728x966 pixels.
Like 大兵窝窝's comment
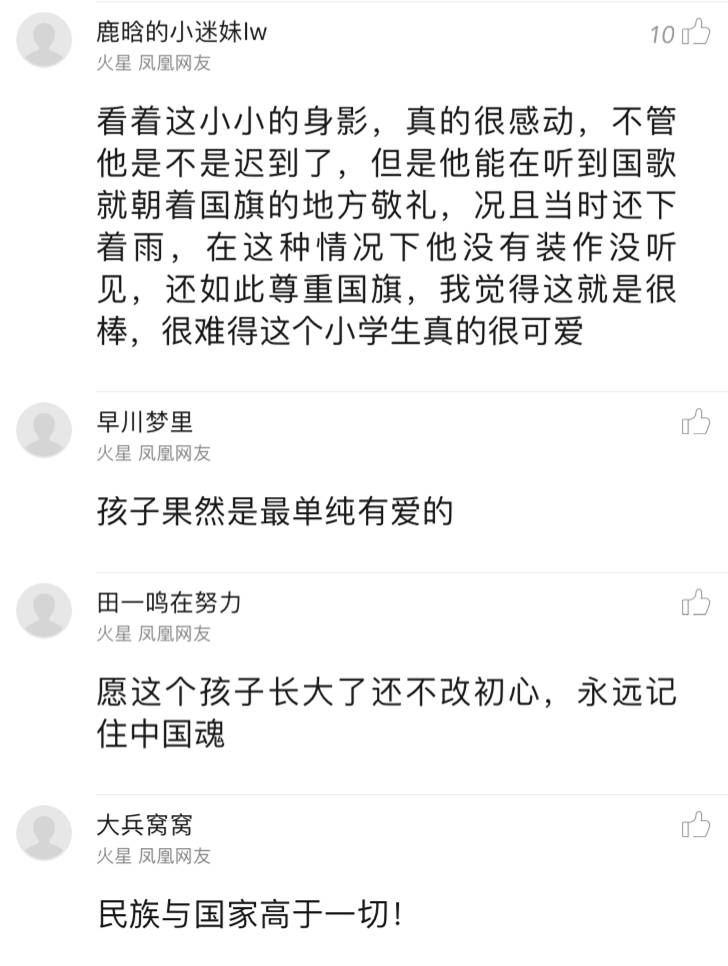[695, 825]
